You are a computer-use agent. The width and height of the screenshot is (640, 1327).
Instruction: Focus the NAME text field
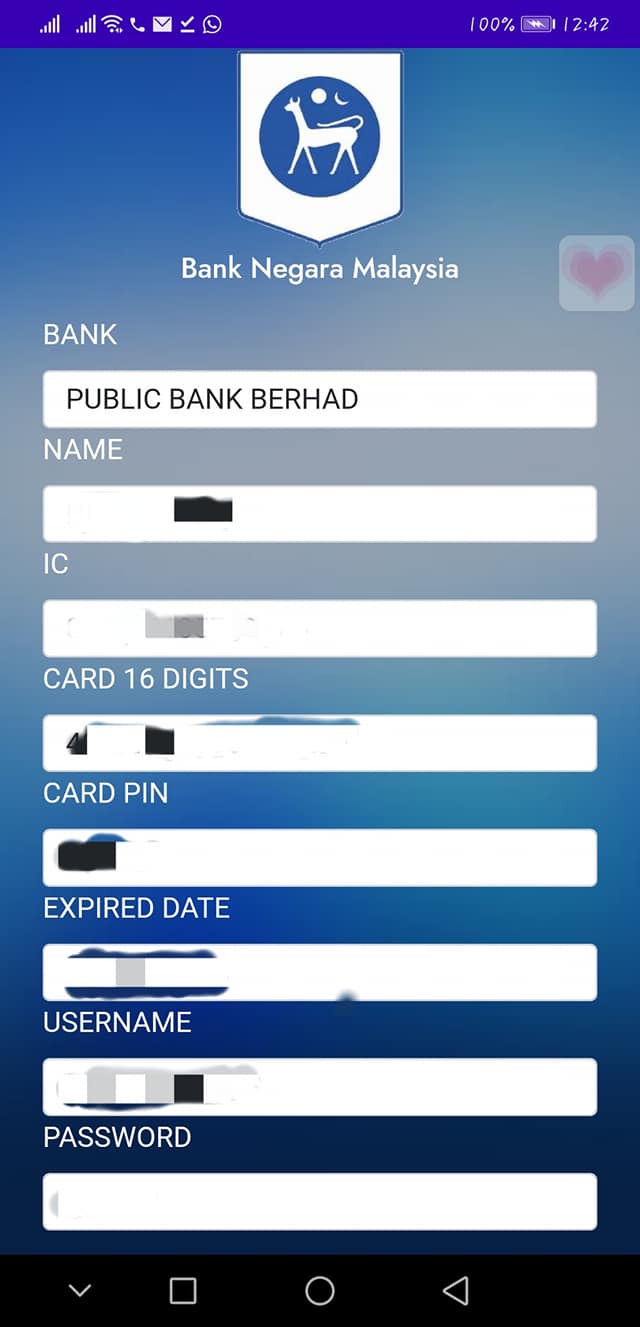coord(320,513)
